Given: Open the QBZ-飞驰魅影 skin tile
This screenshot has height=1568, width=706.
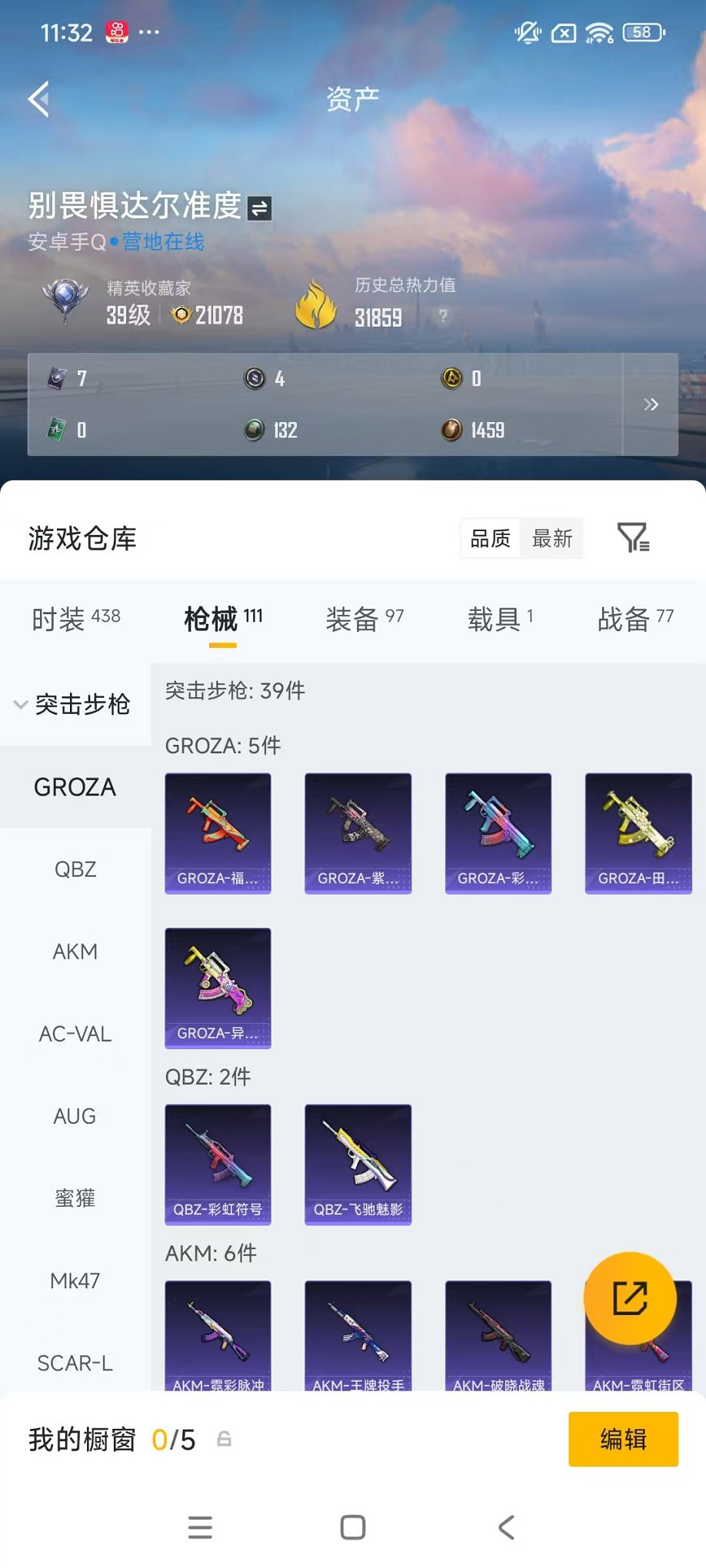Looking at the screenshot, I should [x=358, y=1164].
